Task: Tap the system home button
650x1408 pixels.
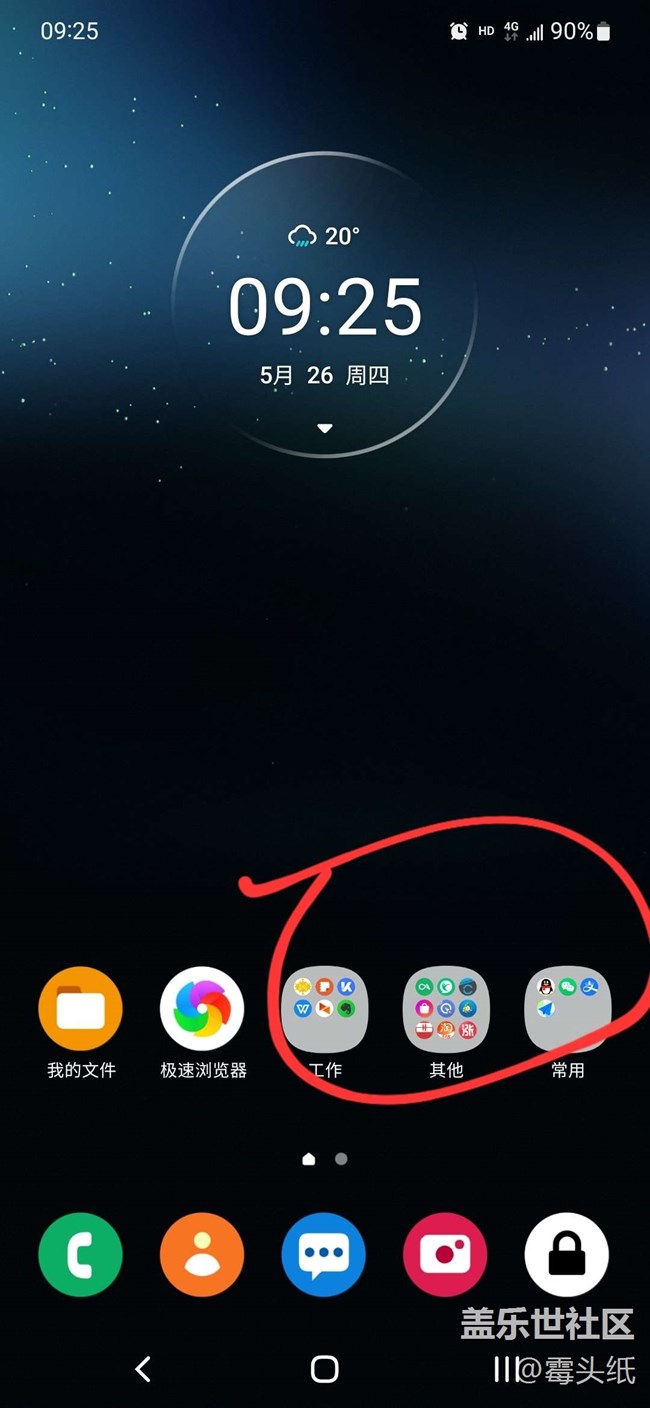Action: pos(325,1369)
